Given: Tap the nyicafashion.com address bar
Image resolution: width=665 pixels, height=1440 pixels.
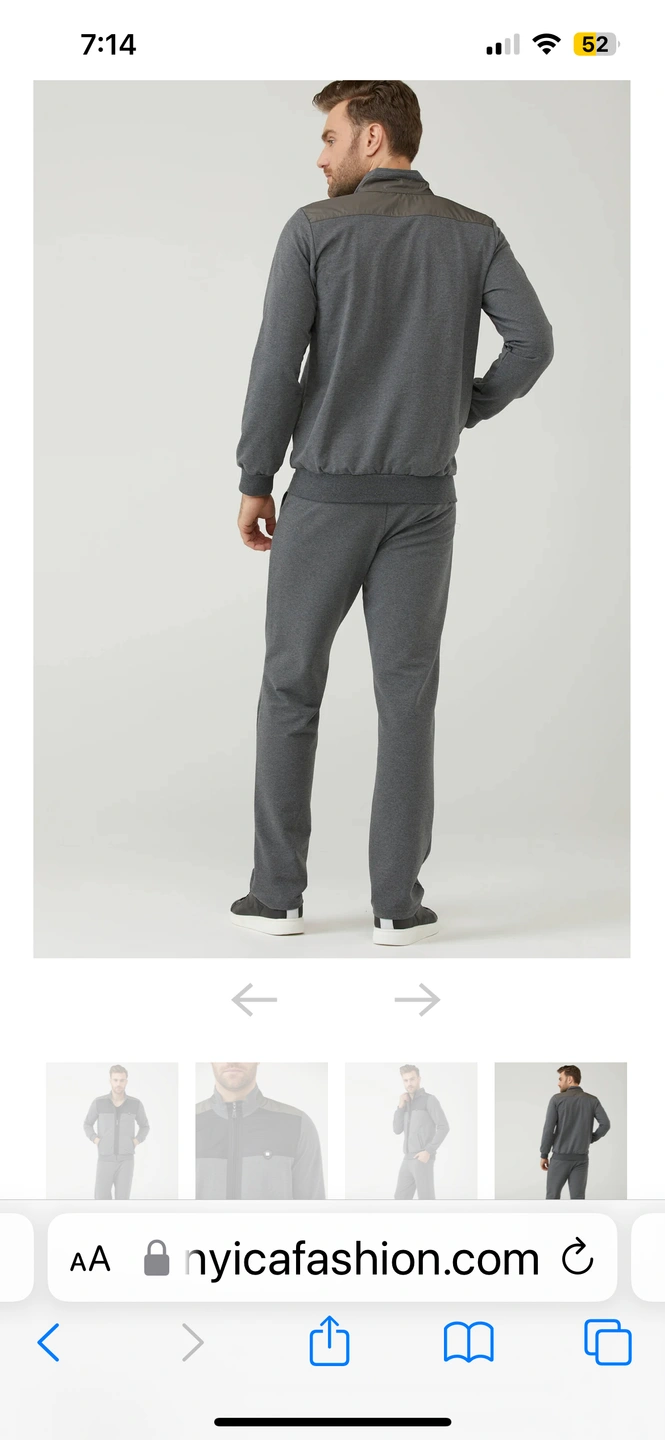Looking at the screenshot, I should click(x=360, y=1259).
